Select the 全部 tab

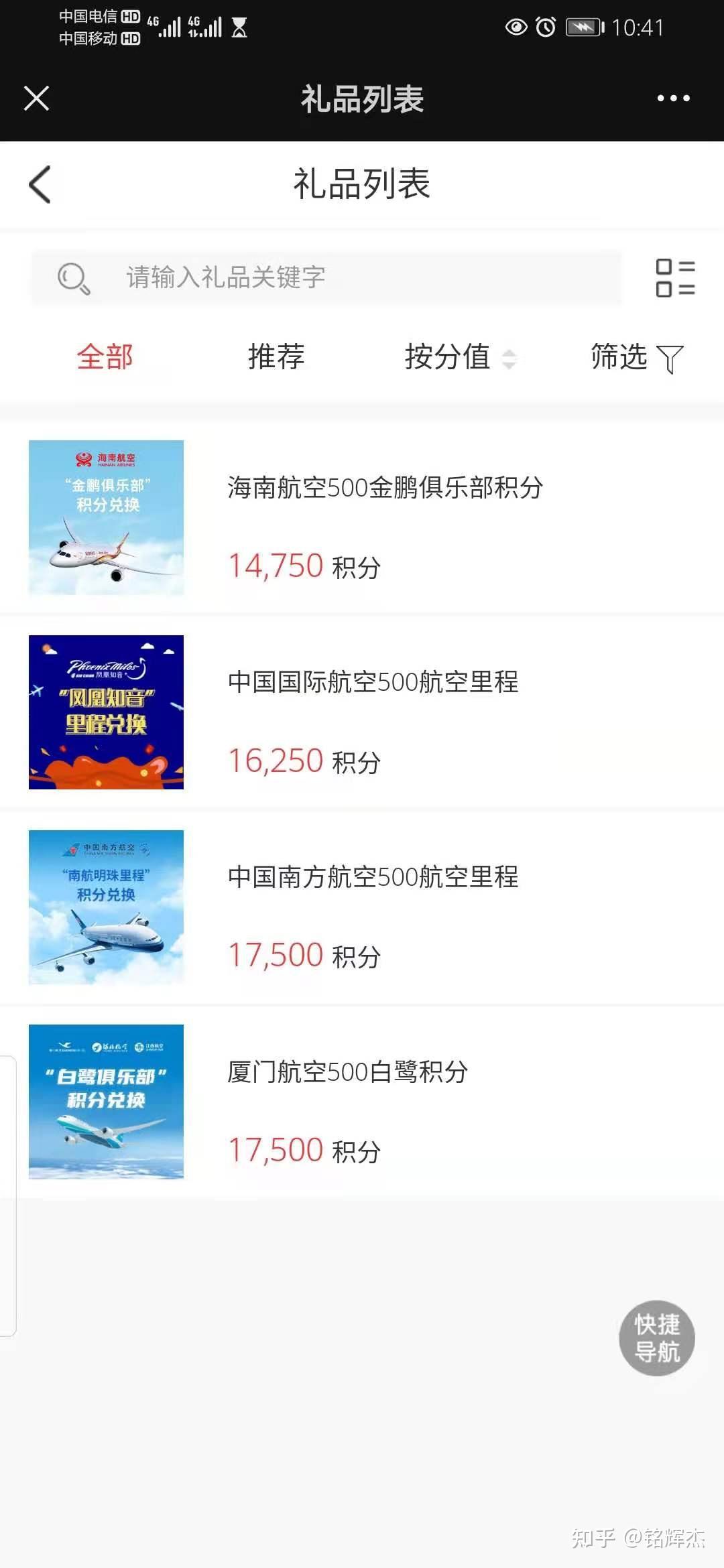tap(106, 357)
